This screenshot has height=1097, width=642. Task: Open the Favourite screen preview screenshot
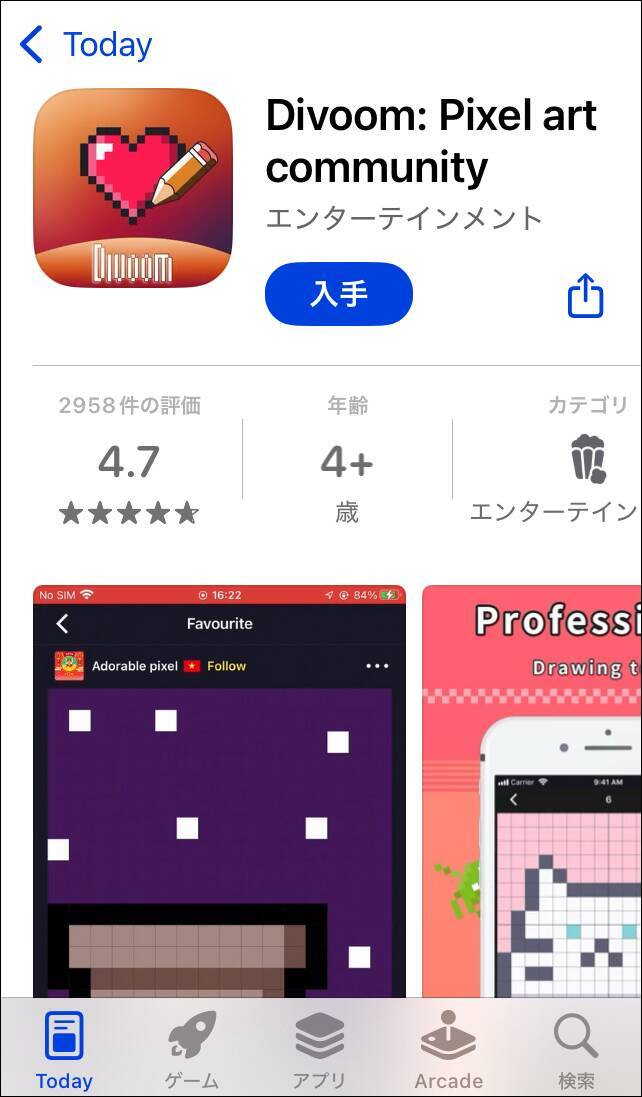click(219, 790)
